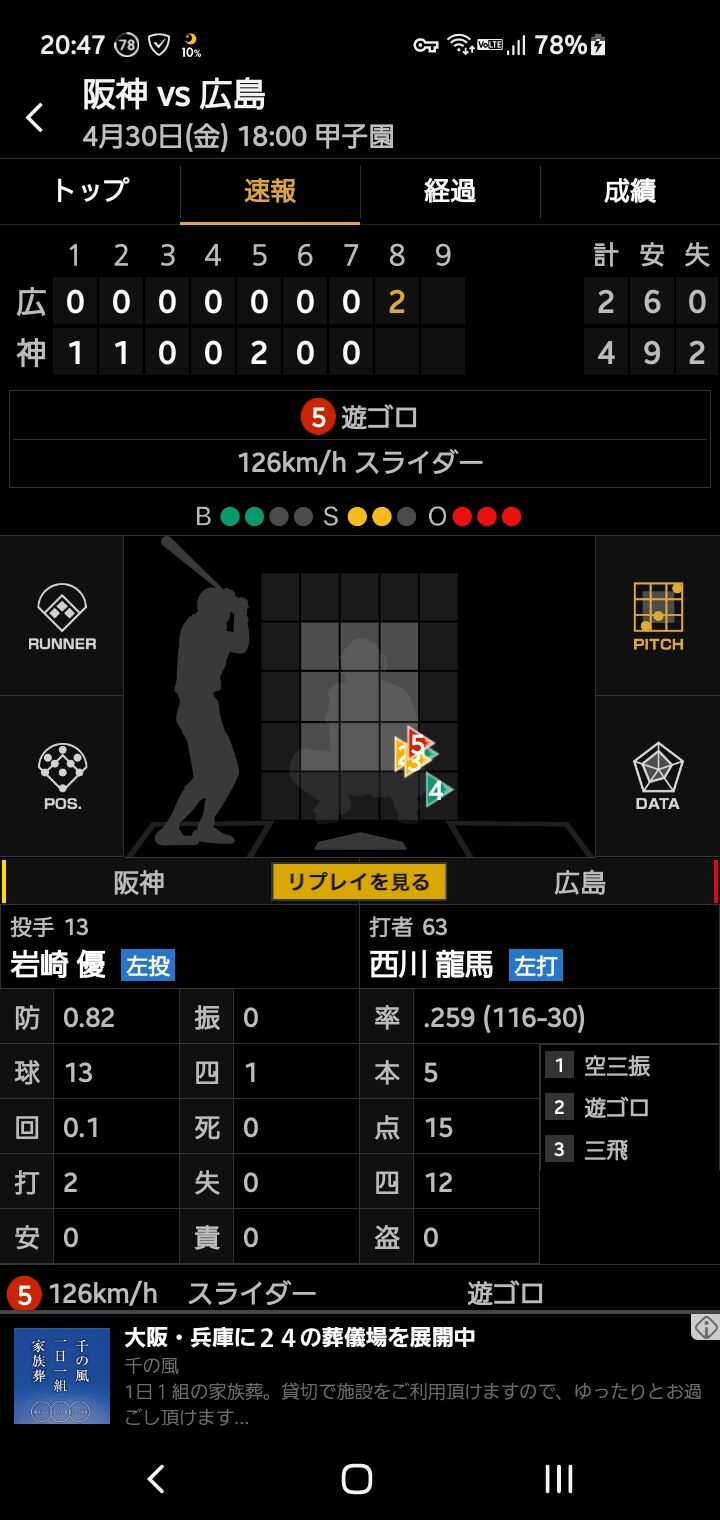Select the 広島 team panel
720x1520 pixels.
tap(580, 882)
